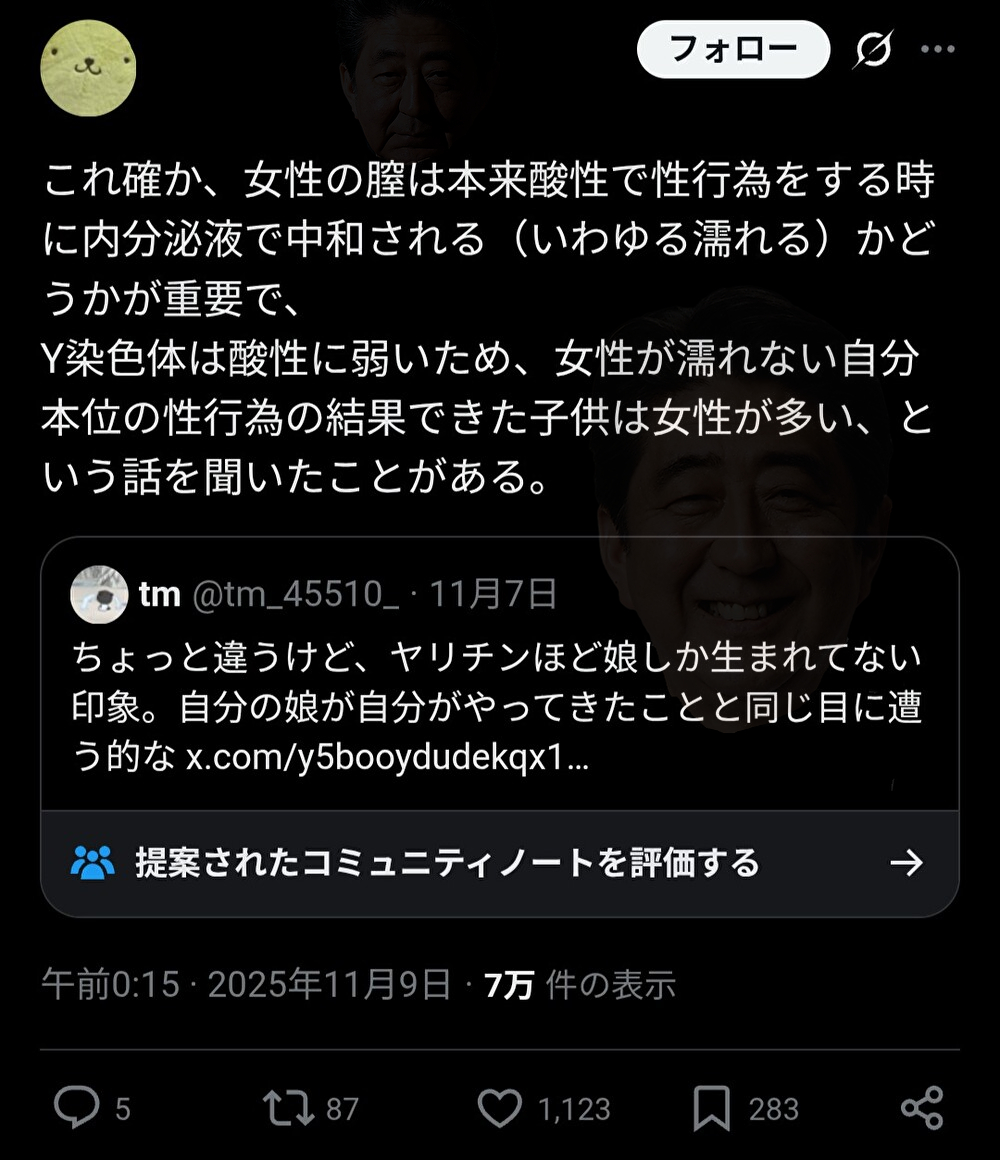
Task: Like this post
Action: click(499, 1108)
